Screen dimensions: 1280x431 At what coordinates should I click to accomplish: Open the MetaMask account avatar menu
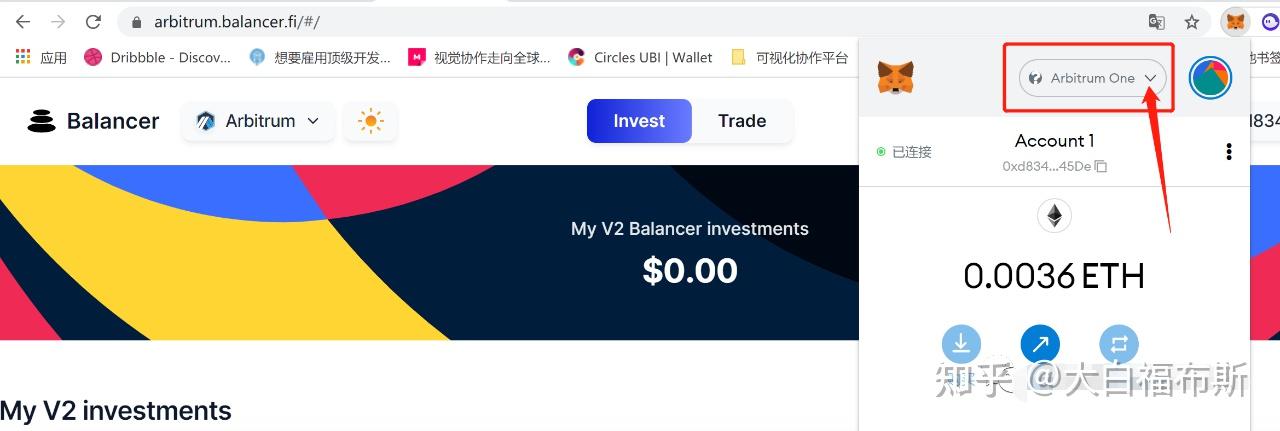1210,78
